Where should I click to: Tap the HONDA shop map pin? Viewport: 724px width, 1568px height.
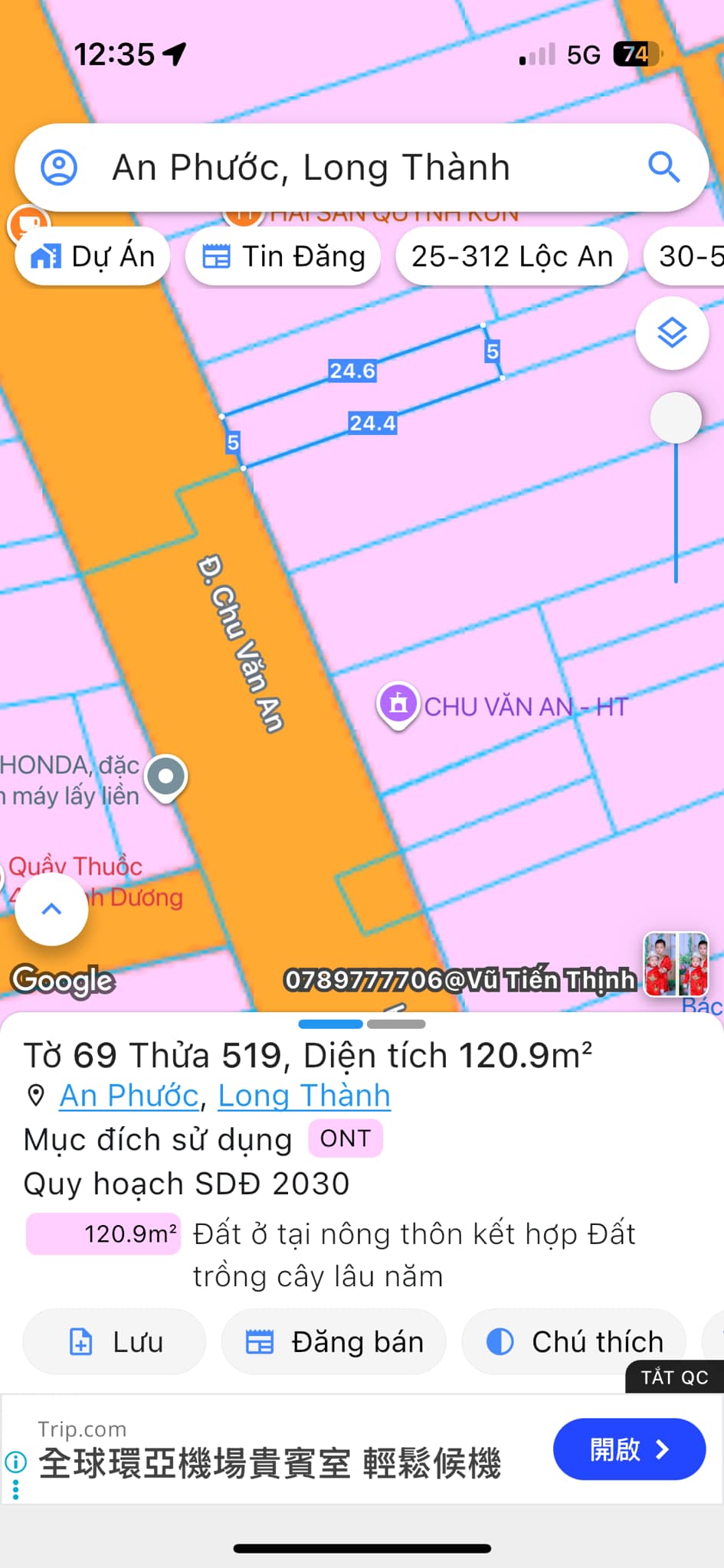166,776
